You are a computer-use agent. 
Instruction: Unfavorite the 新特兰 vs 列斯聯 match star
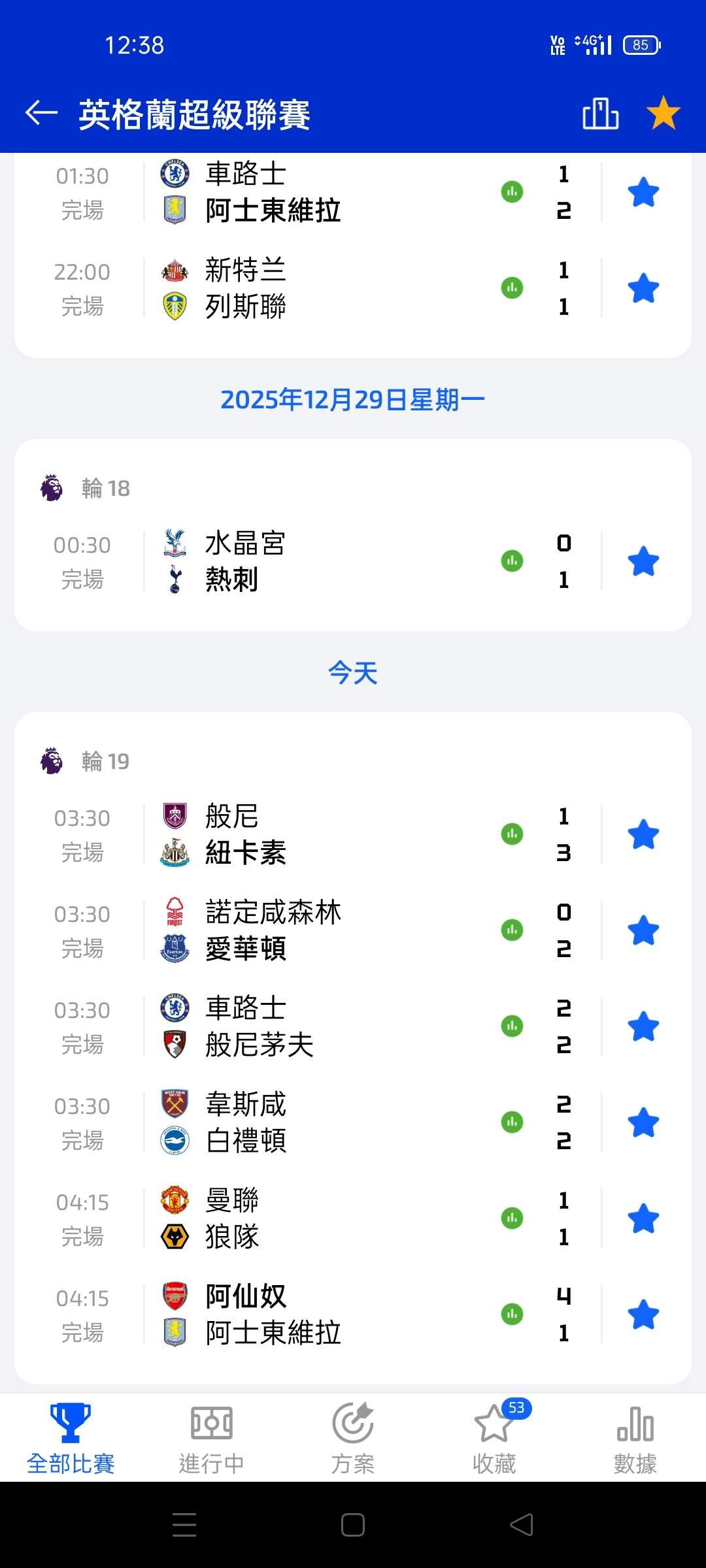[x=643, y=288]
